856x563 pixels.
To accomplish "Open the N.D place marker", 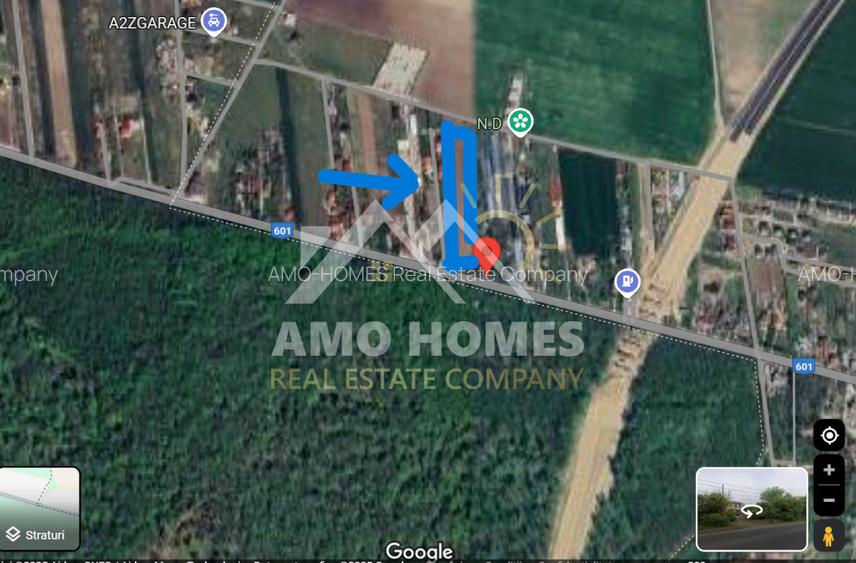I will pyautogui.click(x=520, y=122).
